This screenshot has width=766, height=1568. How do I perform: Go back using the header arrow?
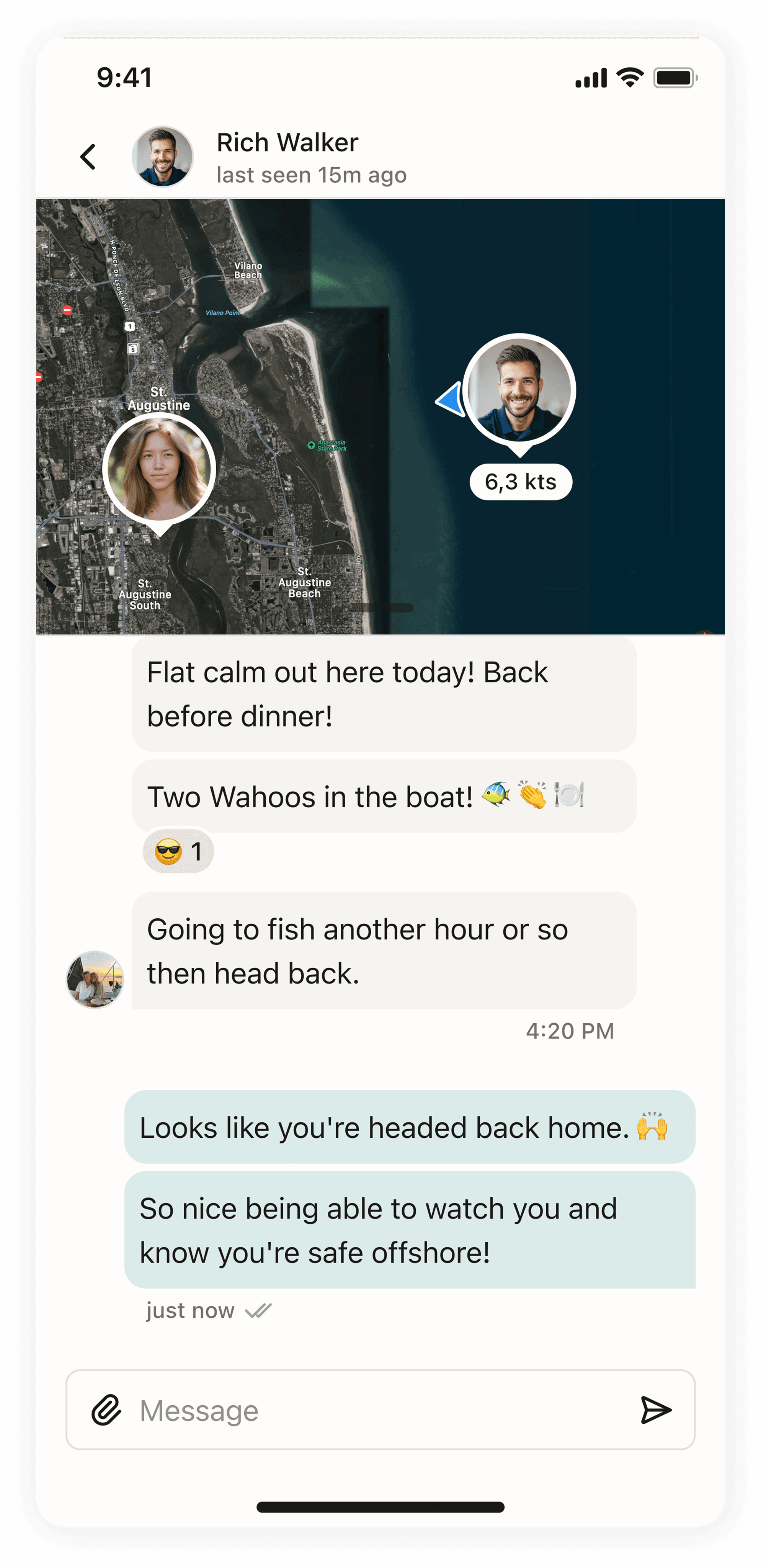(88, 157)
